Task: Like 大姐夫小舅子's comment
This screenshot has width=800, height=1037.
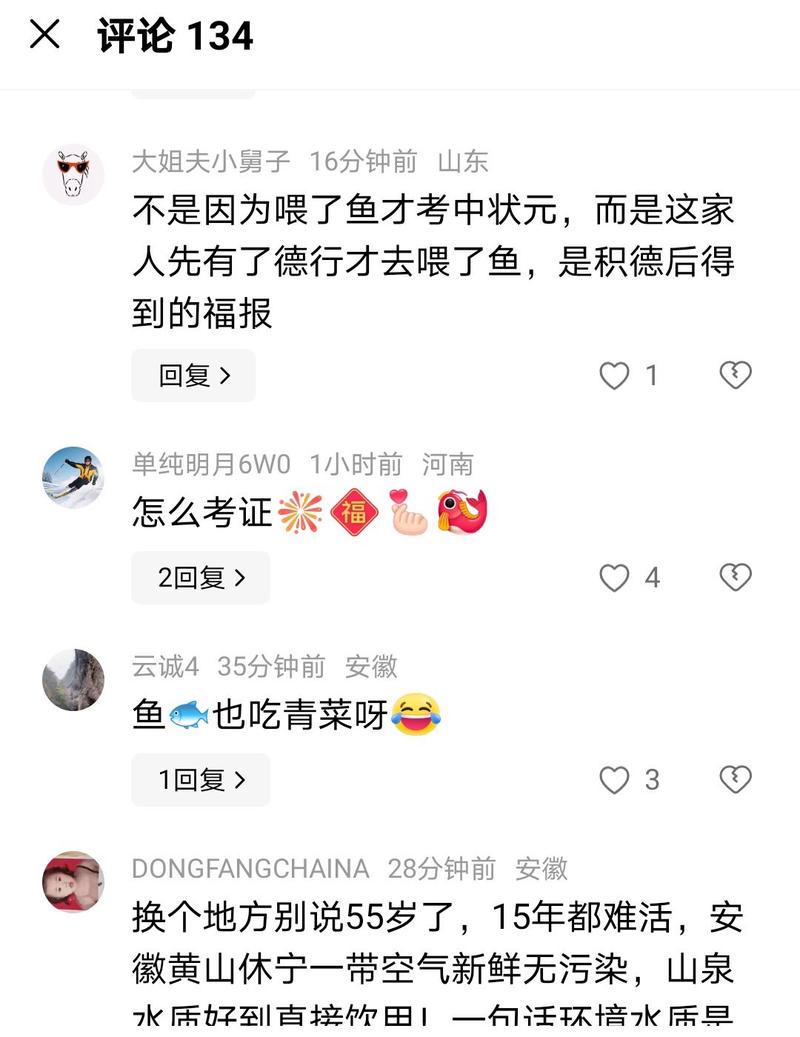Action: click(x=614, y=376)
